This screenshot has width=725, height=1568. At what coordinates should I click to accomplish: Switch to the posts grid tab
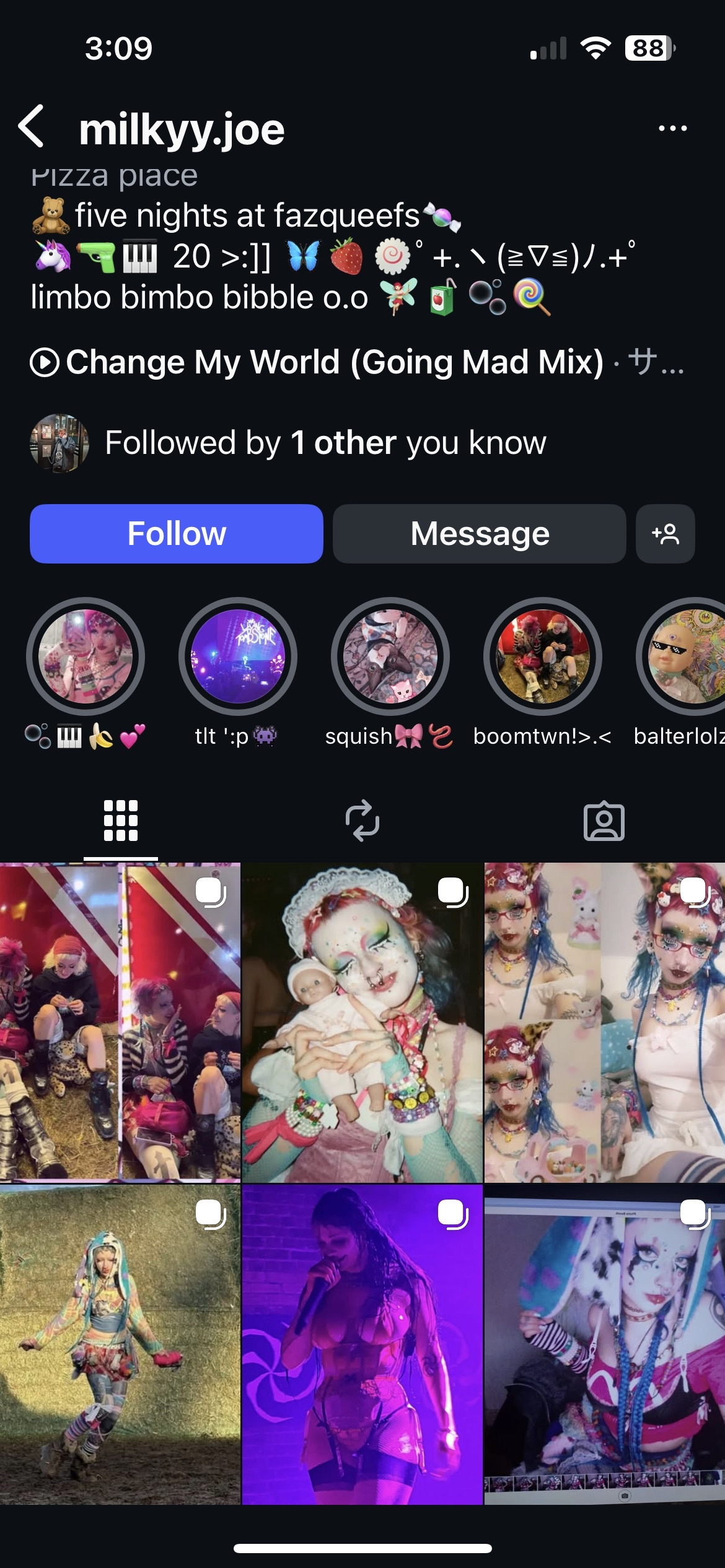coord(121,821)
